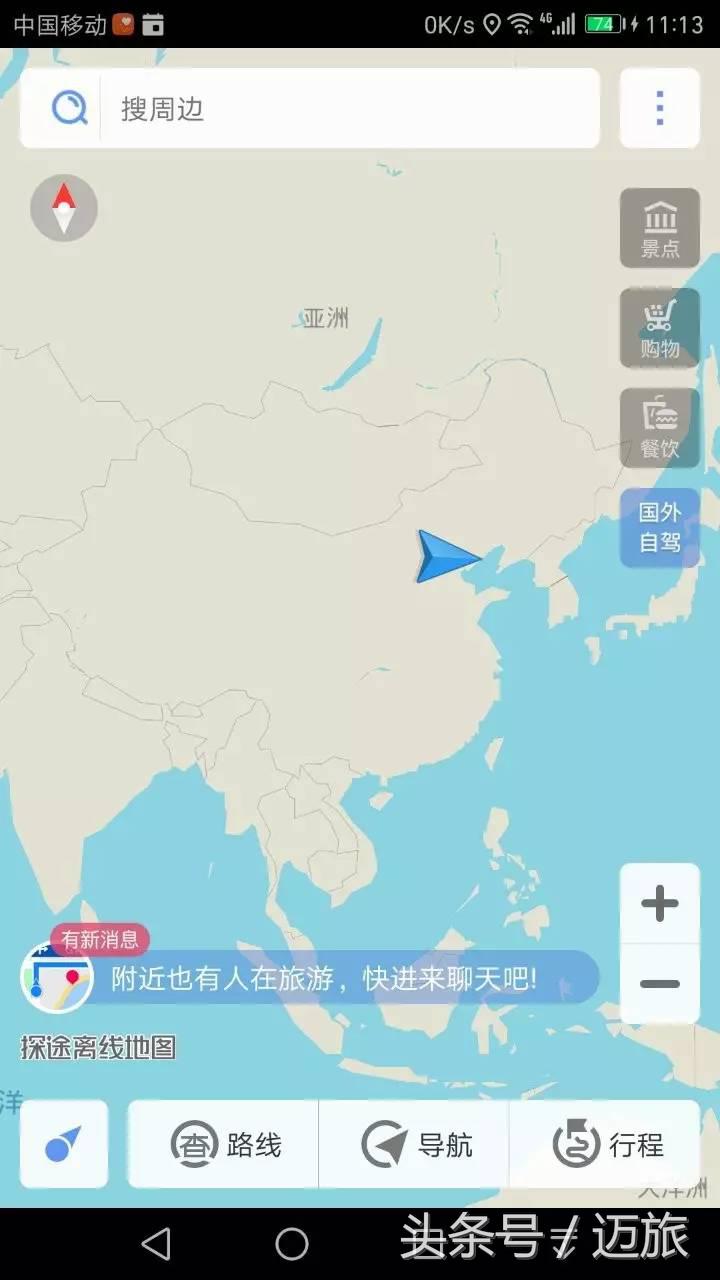Open the 国外自驾 overseas driving panel
Screen dimensions: 720x1280
[x=657, y=528]
